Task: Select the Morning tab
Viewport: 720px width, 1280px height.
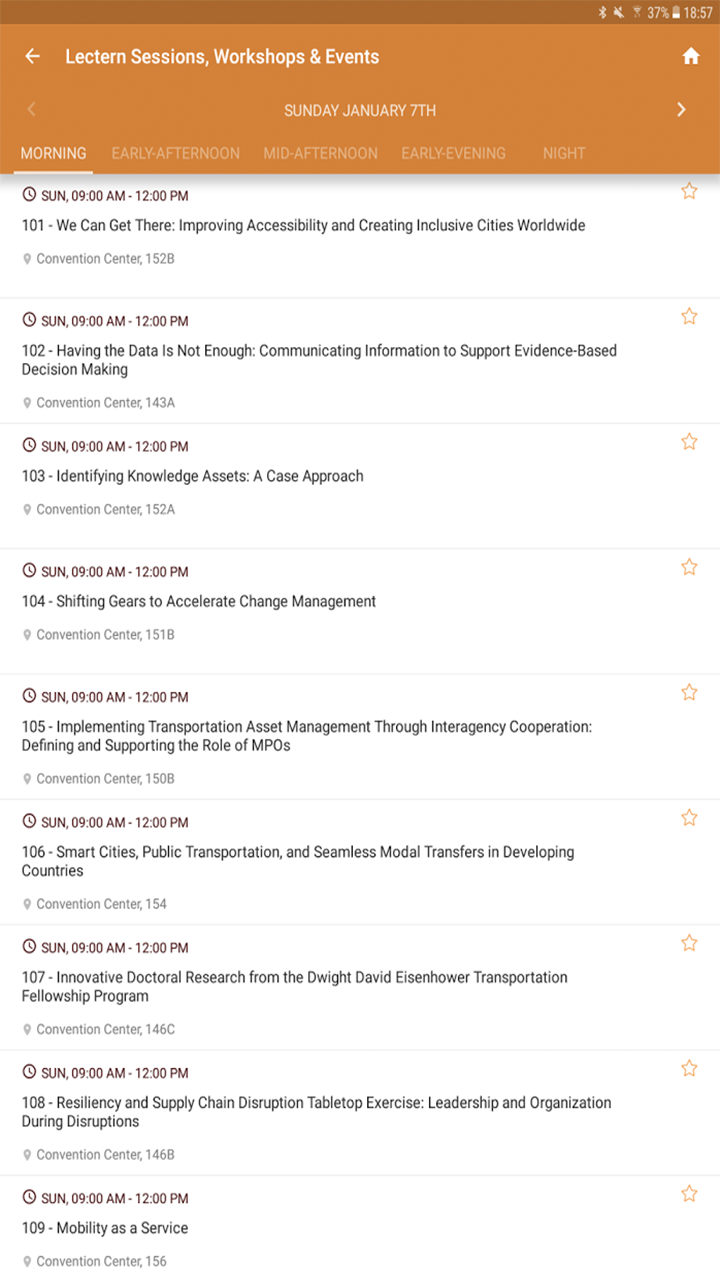Action: [53, 153]
